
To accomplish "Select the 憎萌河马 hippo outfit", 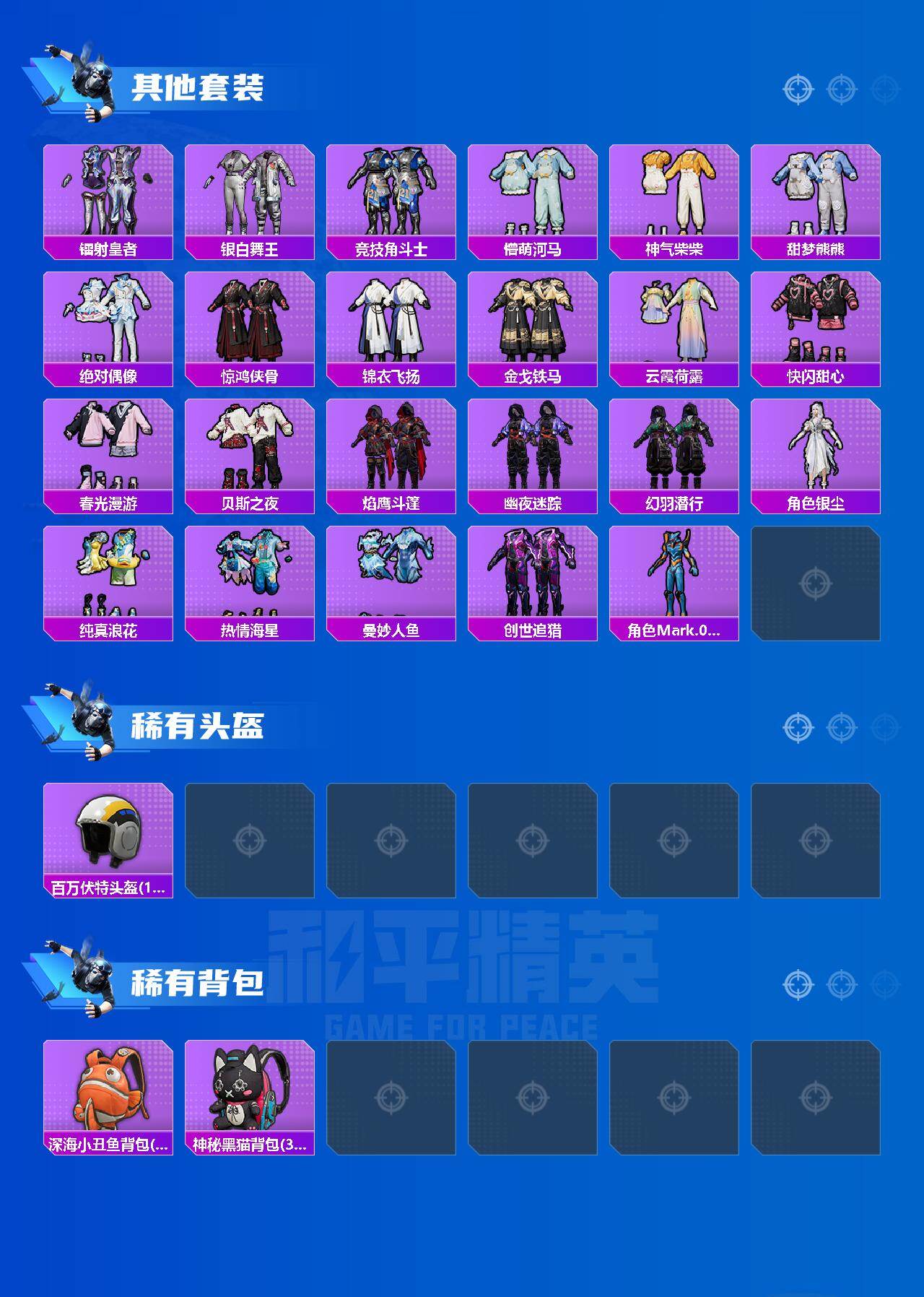I will [534, 191].
